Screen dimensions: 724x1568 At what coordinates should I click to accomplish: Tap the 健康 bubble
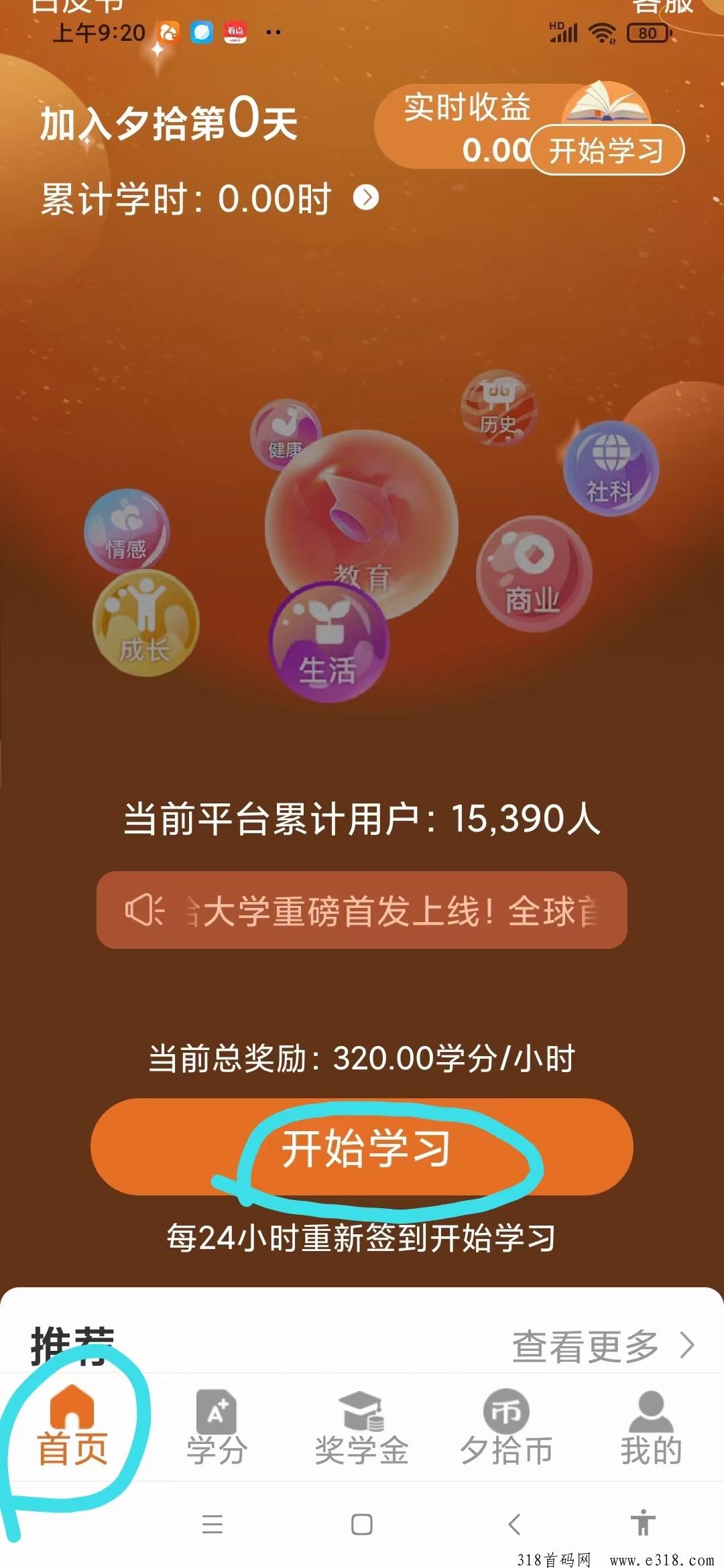click(286, 435)
